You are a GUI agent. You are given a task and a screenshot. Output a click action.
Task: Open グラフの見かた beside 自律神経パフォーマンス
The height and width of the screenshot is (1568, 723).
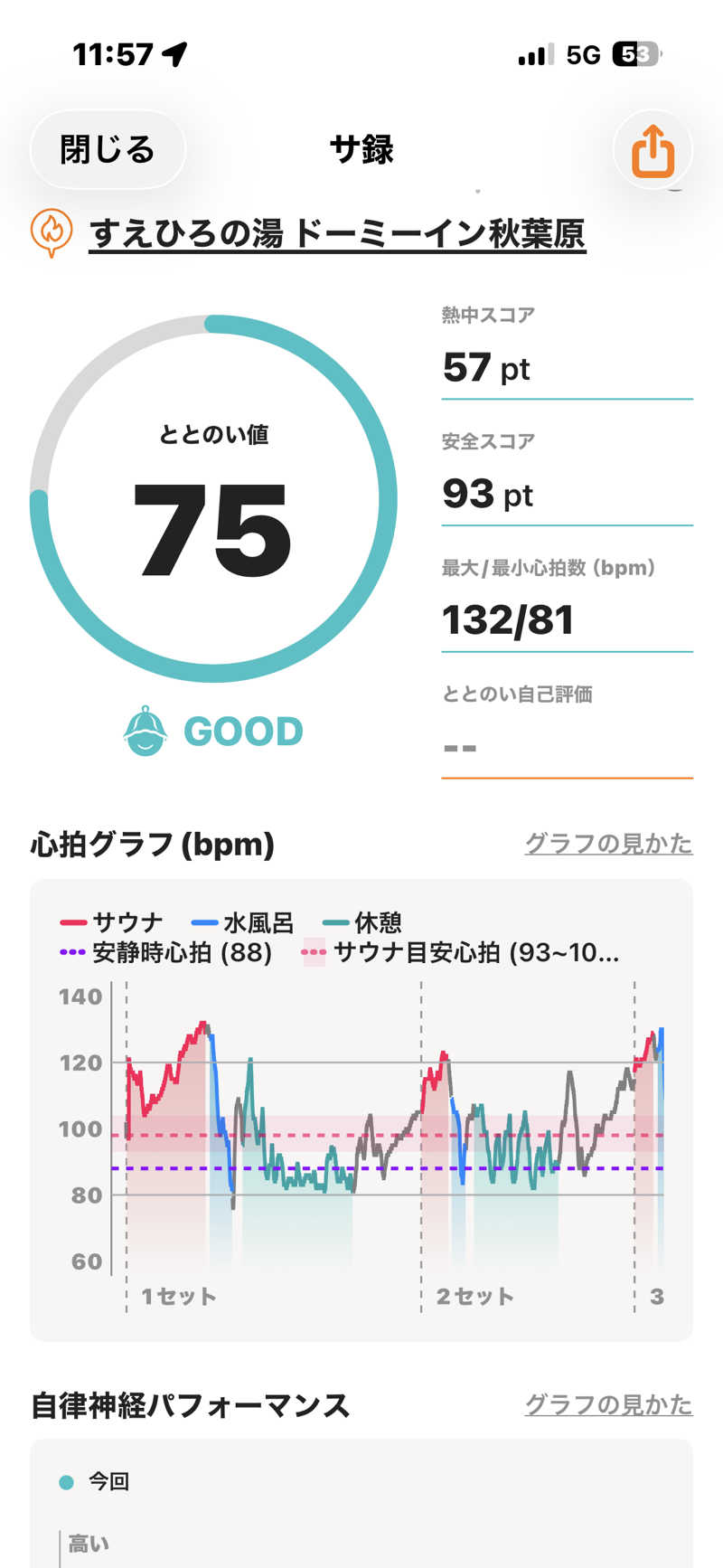tap(608, 1404)
